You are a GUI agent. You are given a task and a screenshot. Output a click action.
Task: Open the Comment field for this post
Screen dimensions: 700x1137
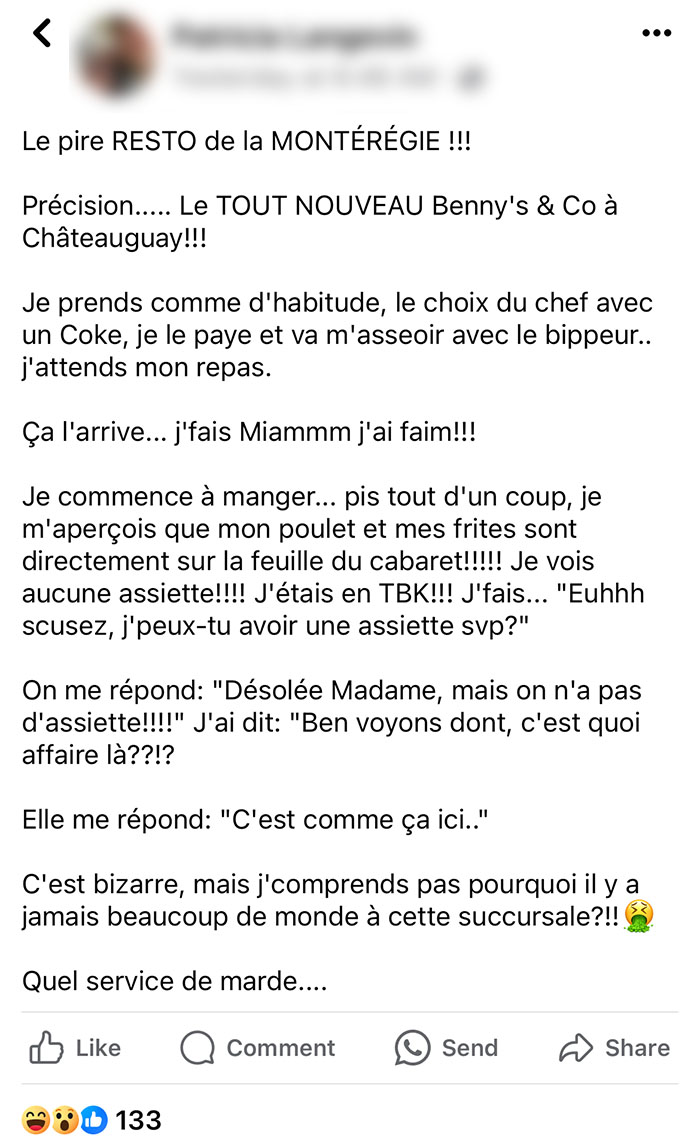pos(258,1048)
